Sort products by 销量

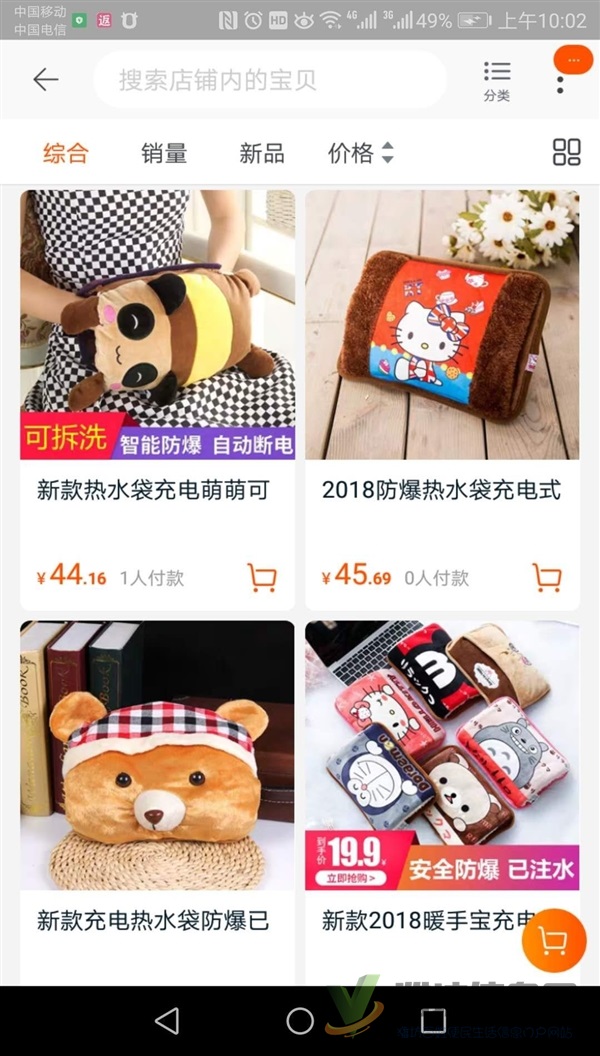(164, 153)
